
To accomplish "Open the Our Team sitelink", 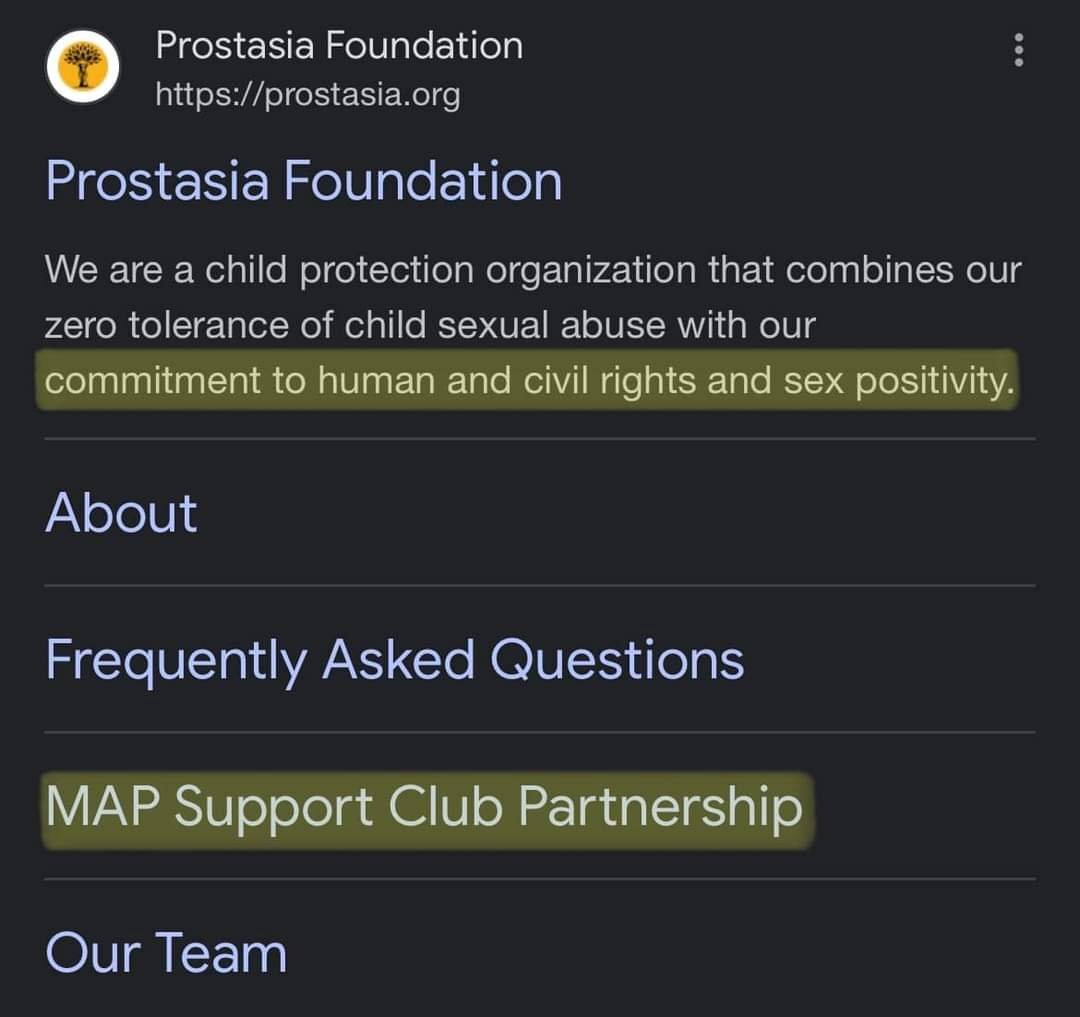I will (166, 953).
